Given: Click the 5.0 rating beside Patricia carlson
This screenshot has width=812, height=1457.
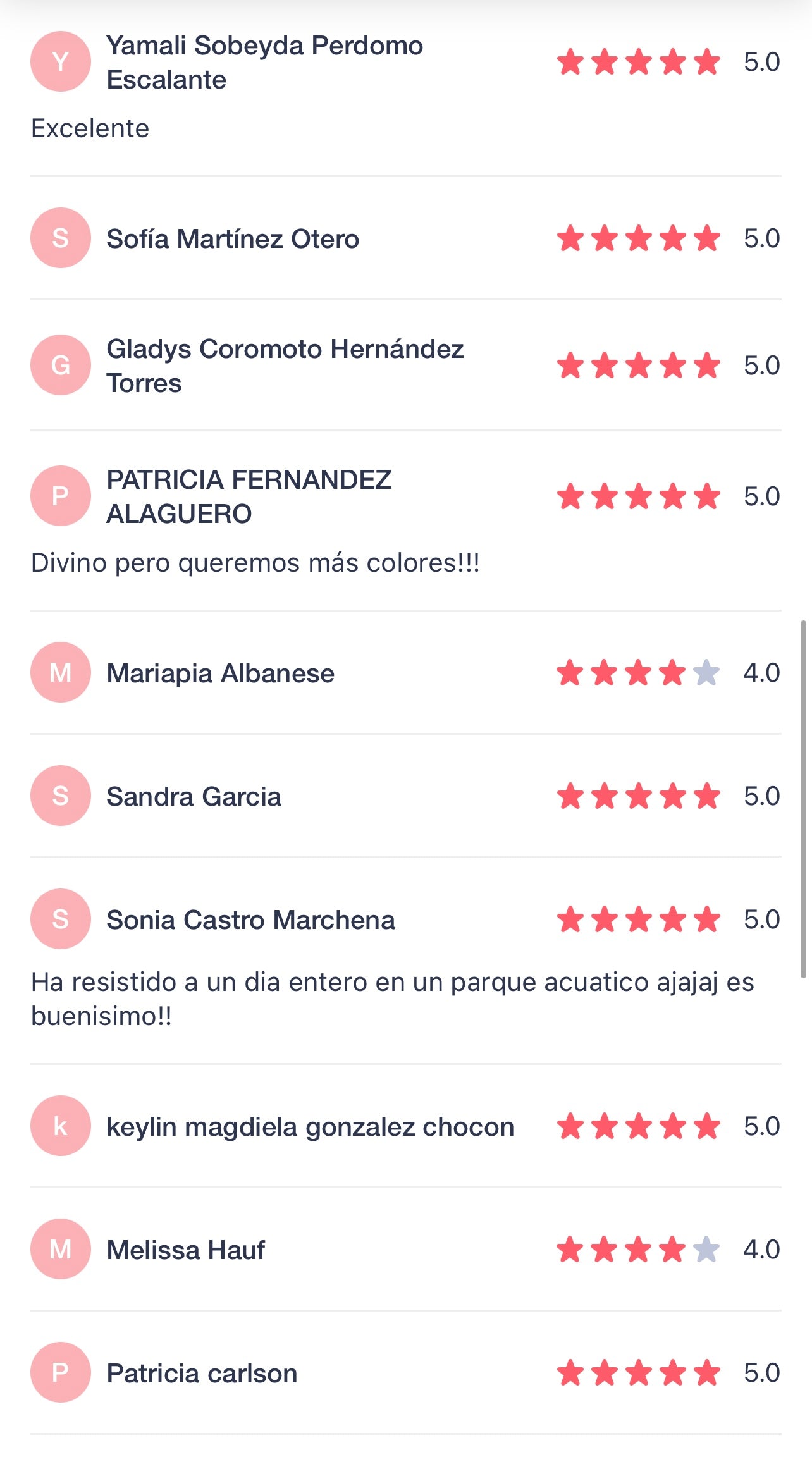Looking at the screenshot, I should click(x=761, y=1372).
